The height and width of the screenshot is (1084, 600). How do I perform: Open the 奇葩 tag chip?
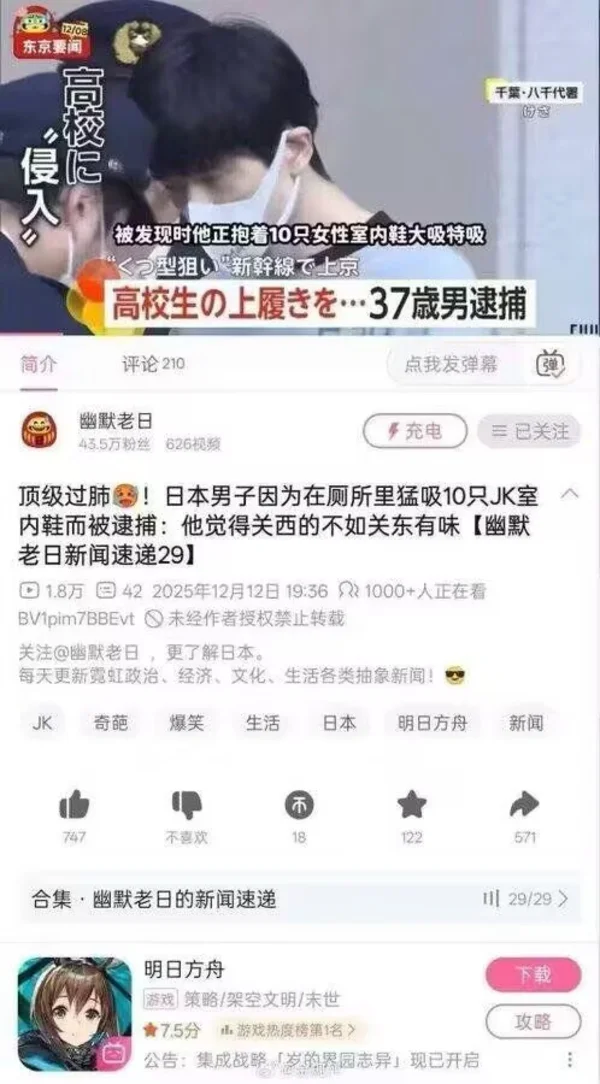110,723
